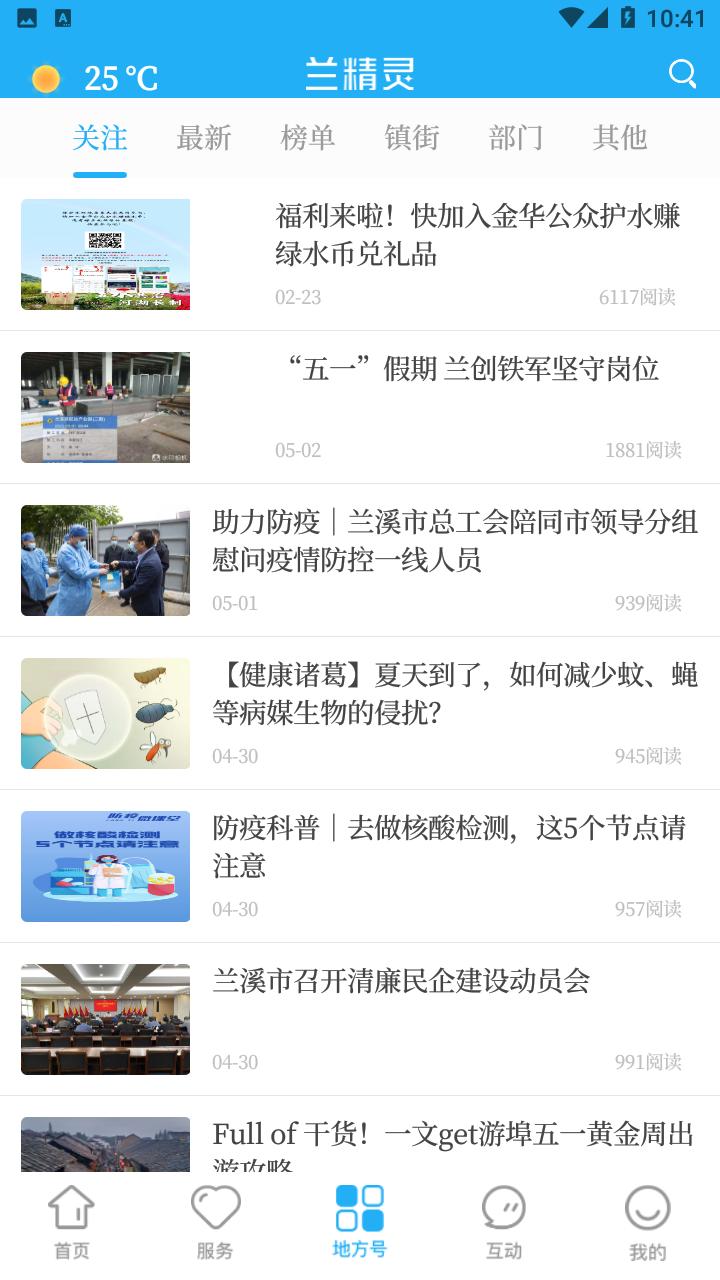
Task: Go to the 首页 tab
Action: [72, 1222]
